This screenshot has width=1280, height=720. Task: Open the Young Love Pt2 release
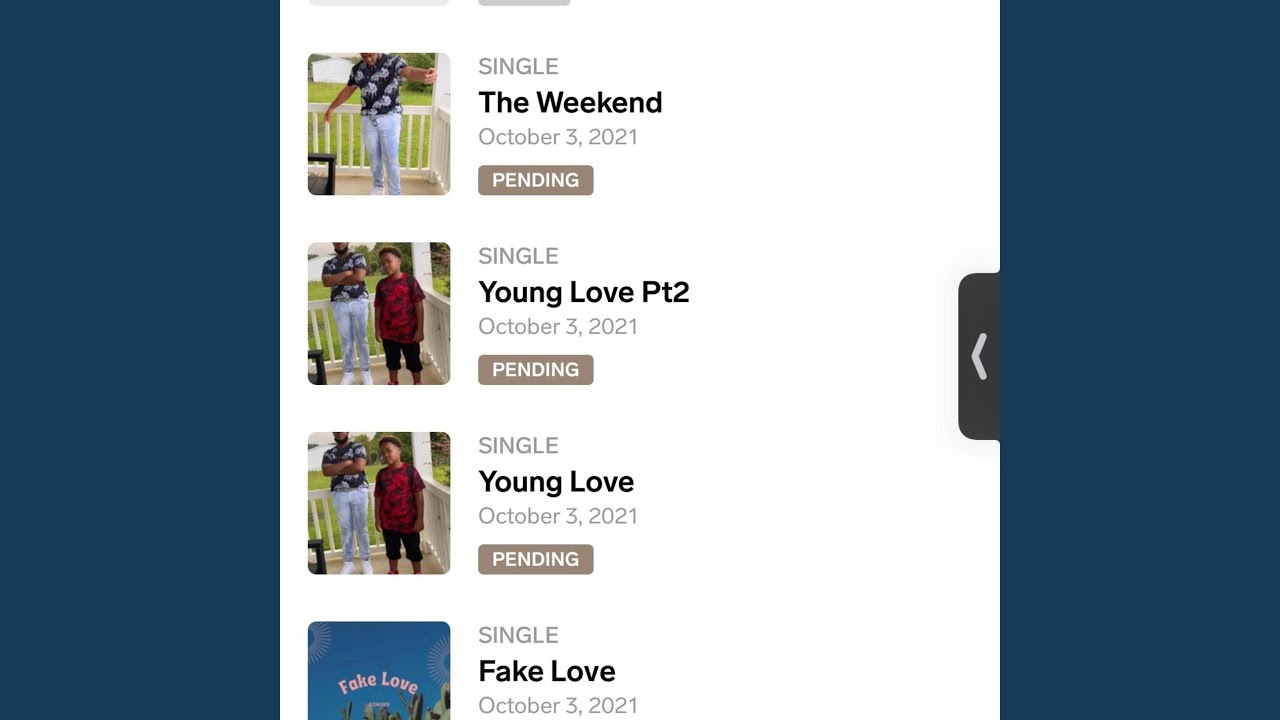[x=584, y=292]
